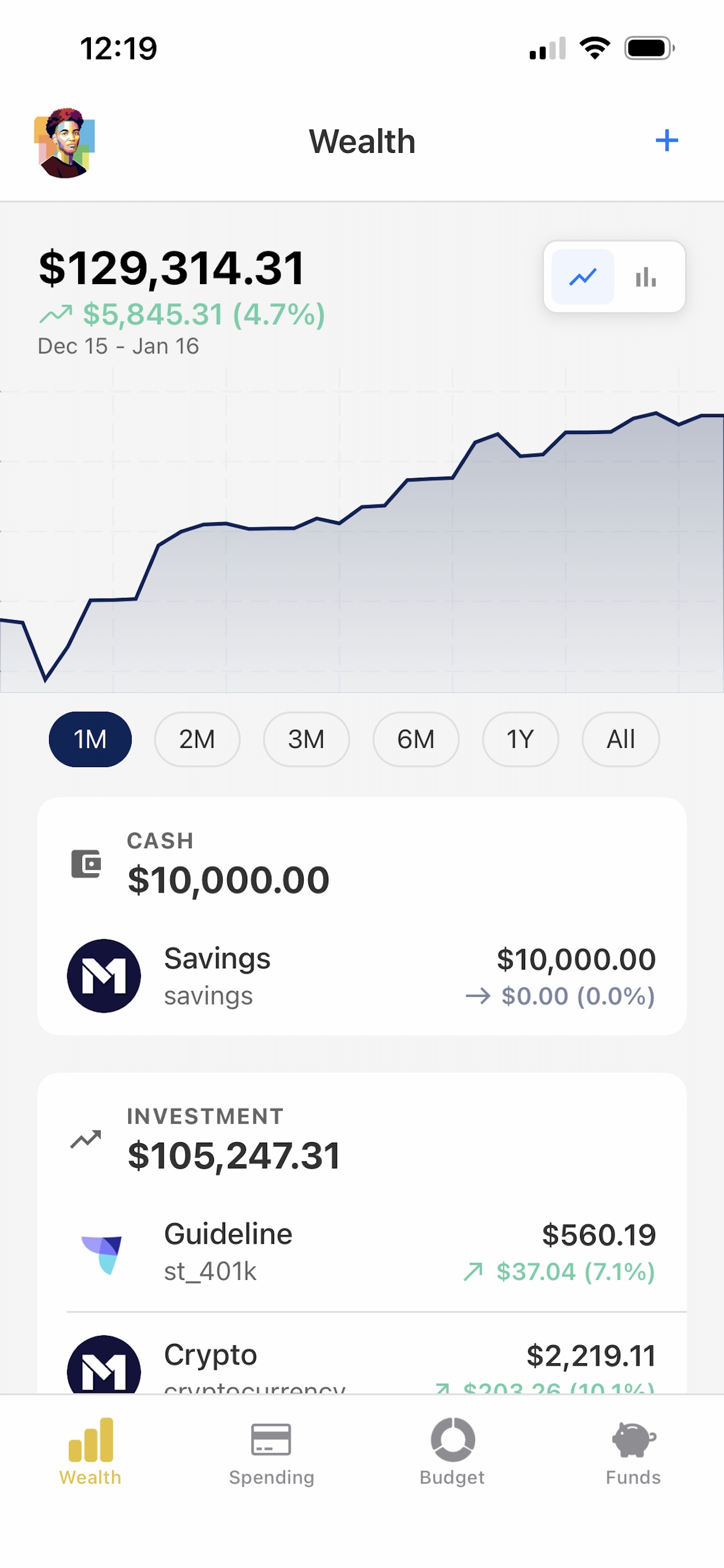This screenshot has width=724, height=1568.
Task: Select the 2M time range
Action: coord(197,739)
